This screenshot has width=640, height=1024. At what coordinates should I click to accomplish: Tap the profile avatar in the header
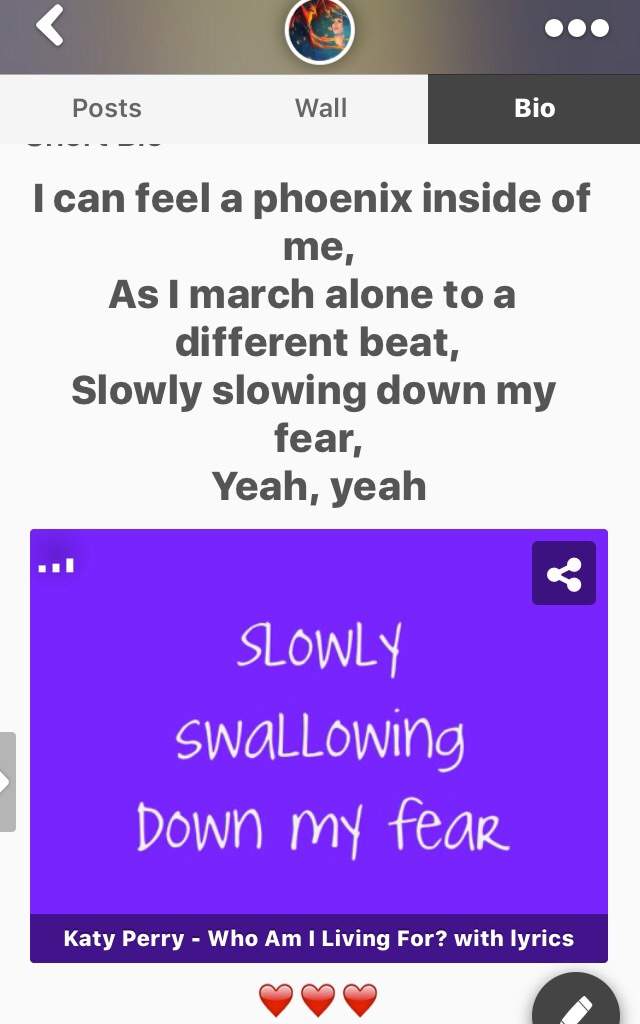(320, 30)
